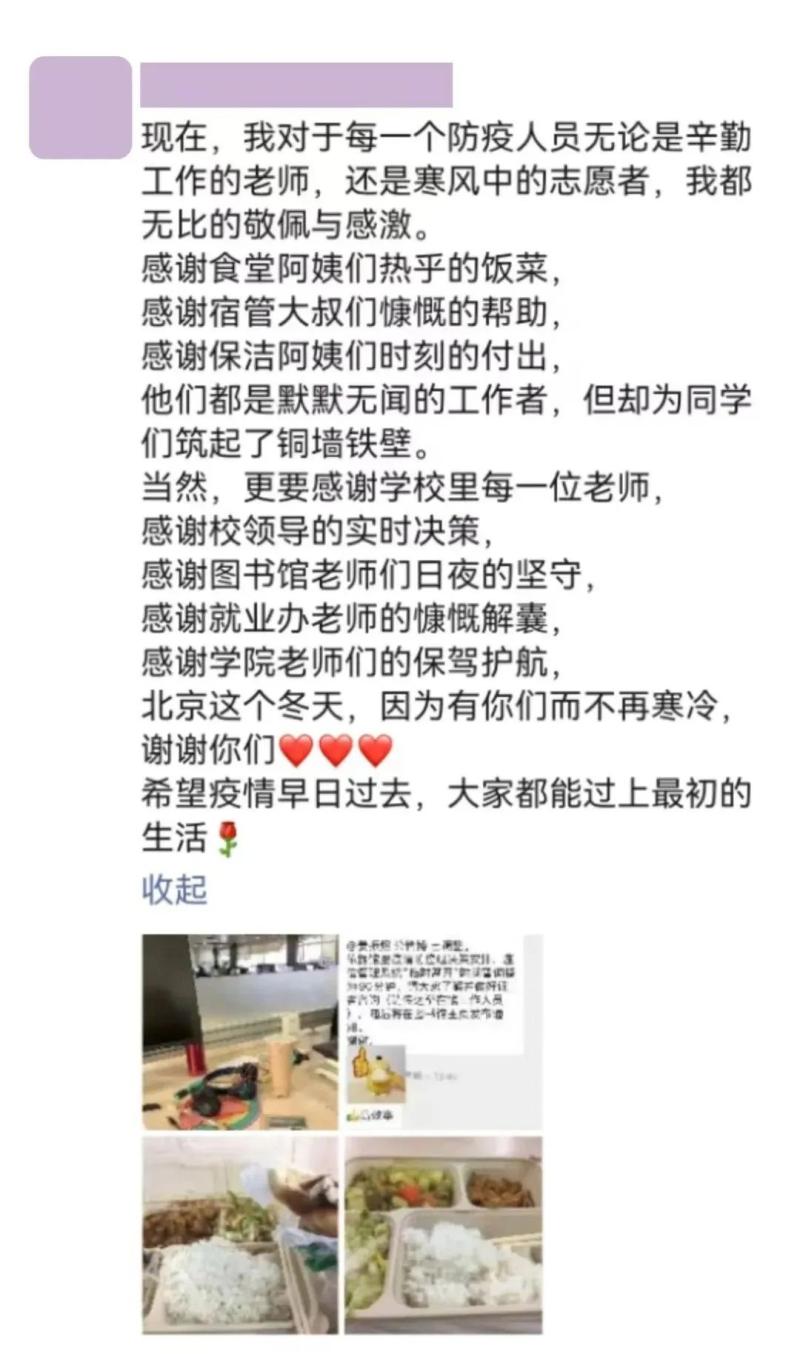Screen dimensions: 800x1354
Task: View the meal photo with gloved hand
Action: pos(240,1234)
